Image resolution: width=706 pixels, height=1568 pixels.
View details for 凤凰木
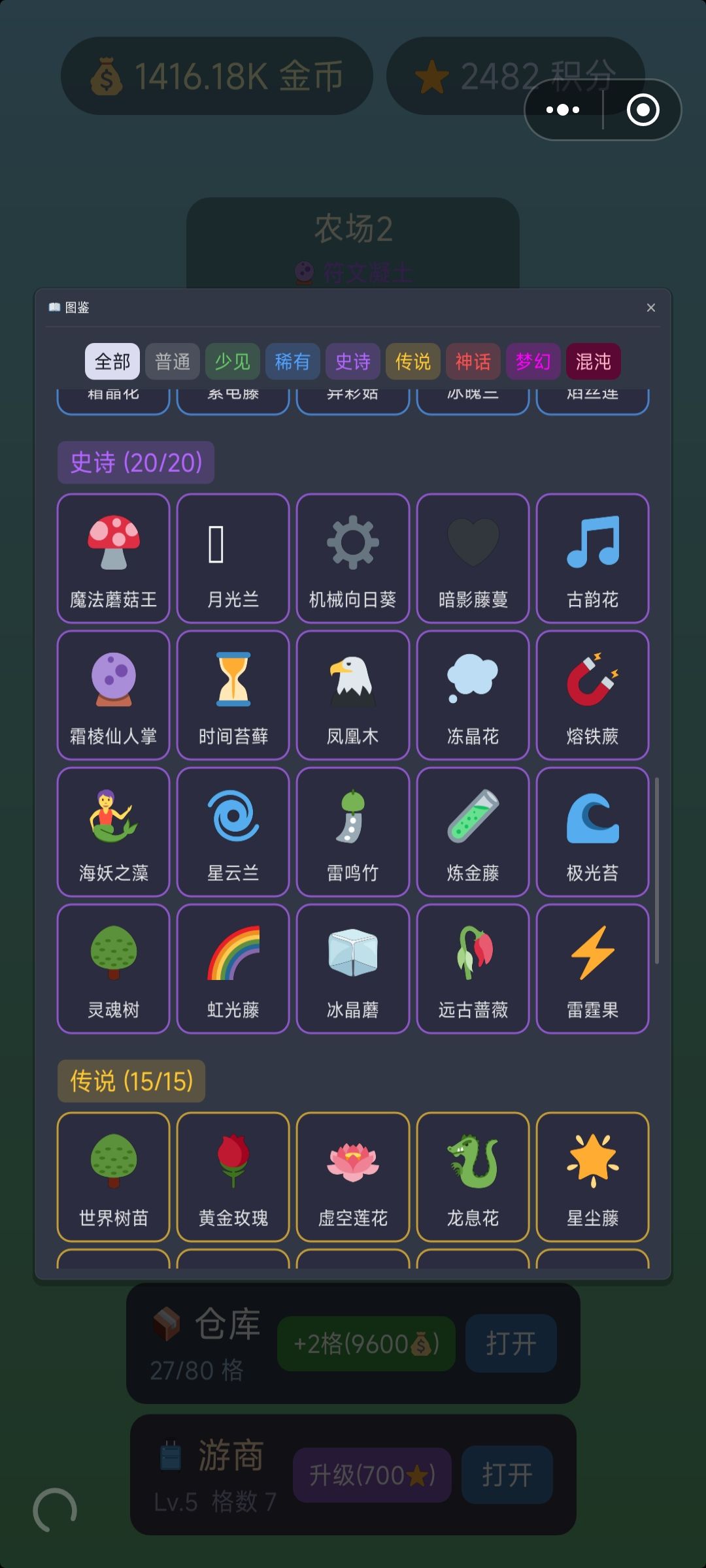click(x=353, y=695)
